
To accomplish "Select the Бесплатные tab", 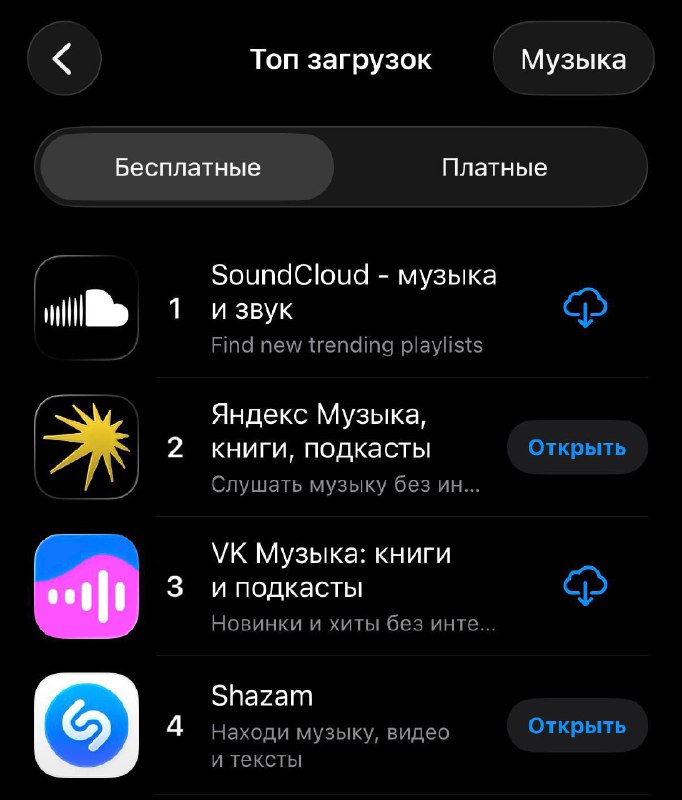I will [x=187, y=167].
